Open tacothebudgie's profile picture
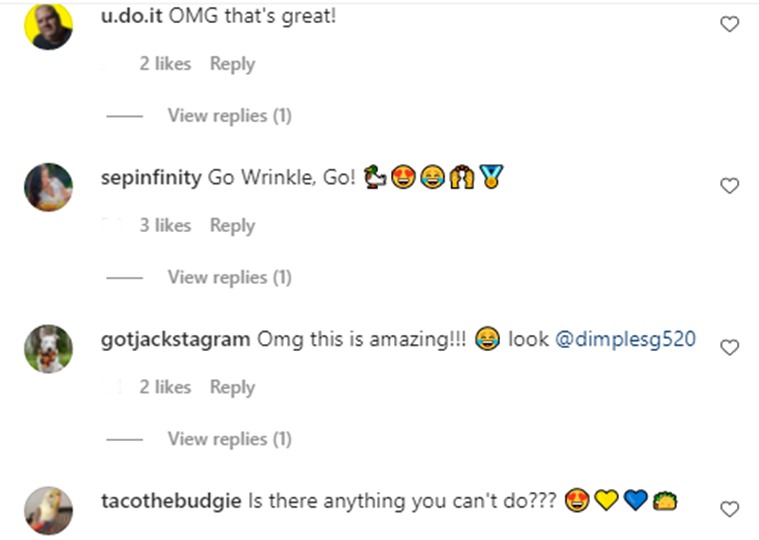This screenshot has height=540, width=759. (48, 510)
